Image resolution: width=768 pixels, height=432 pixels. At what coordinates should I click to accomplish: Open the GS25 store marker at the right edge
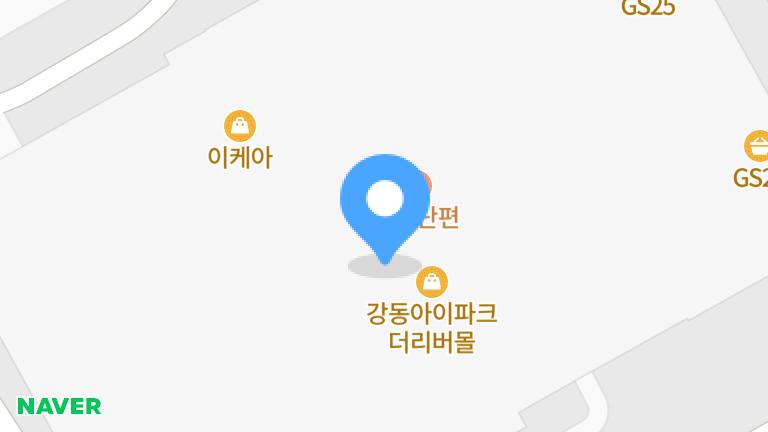point(757,147)
